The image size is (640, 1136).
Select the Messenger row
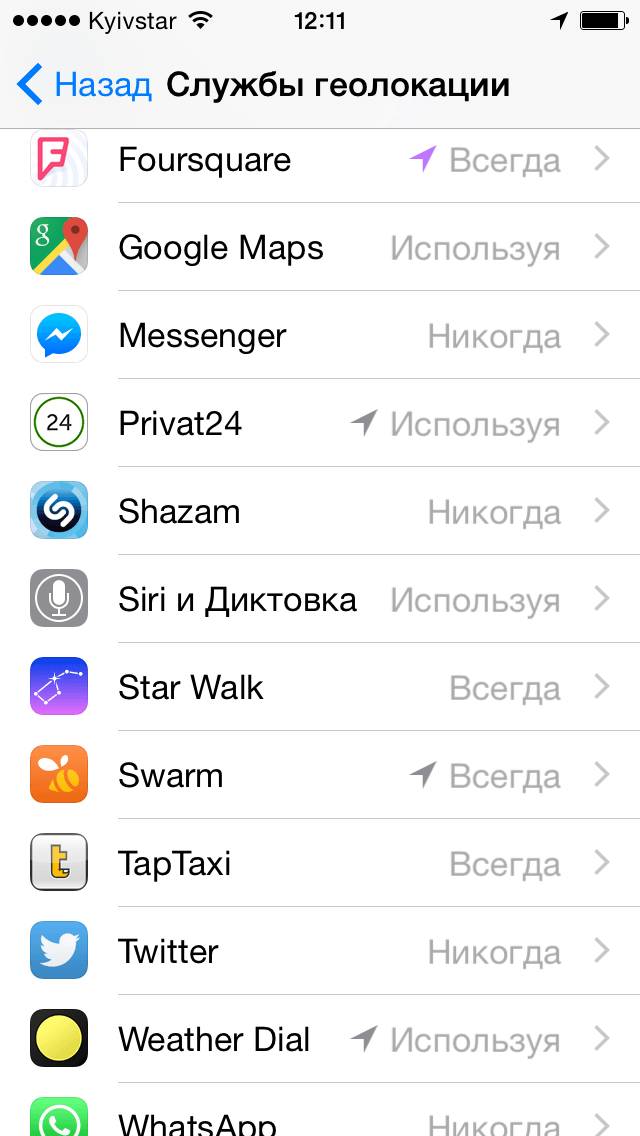click(x=320, y=336)
